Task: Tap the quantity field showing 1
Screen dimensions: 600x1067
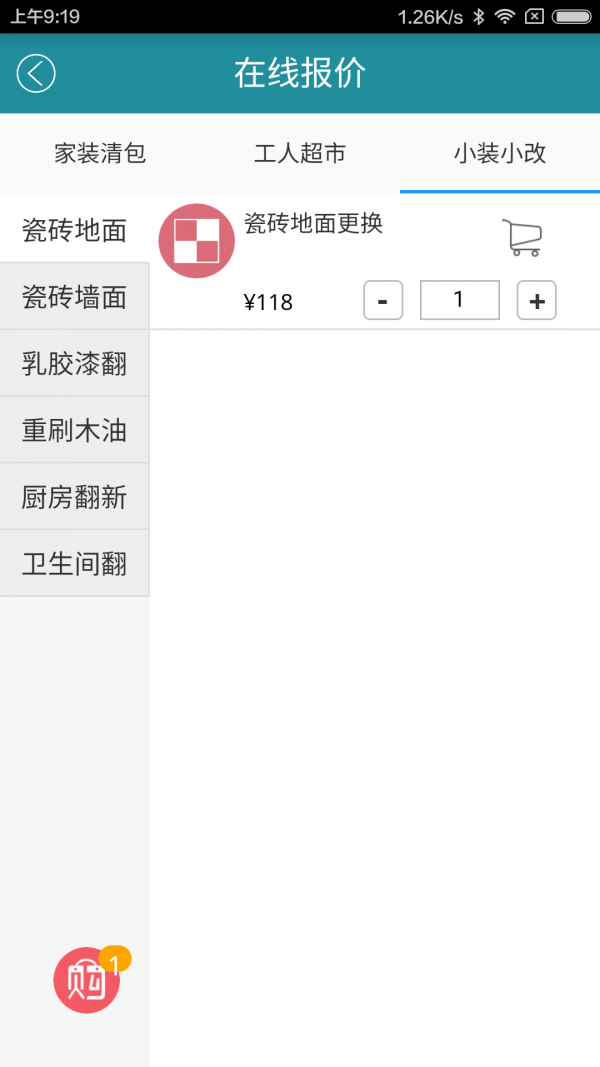Action: pos(460,300)
